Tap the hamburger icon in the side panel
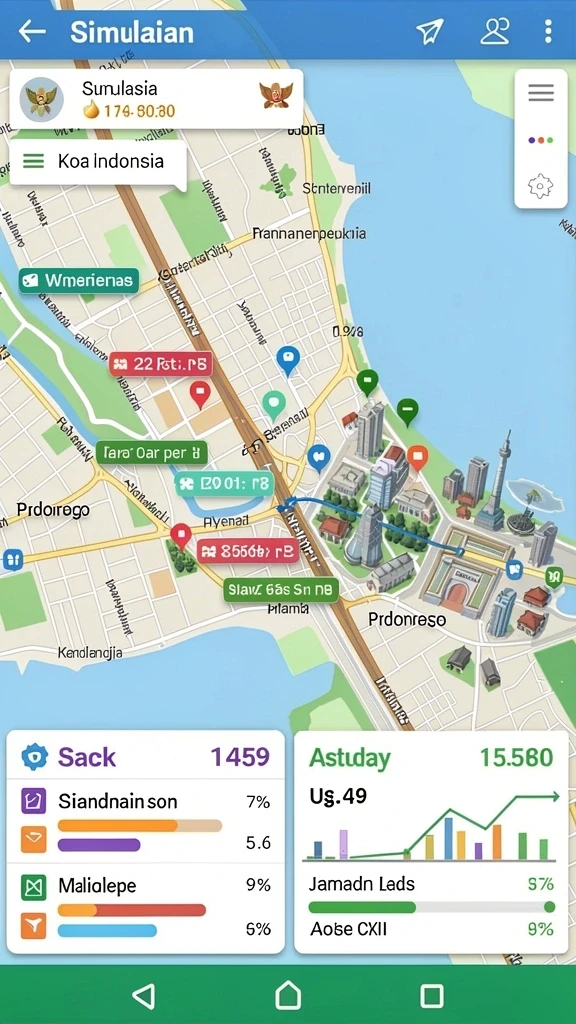This screenshot has height=1024, width=576. 541,93
